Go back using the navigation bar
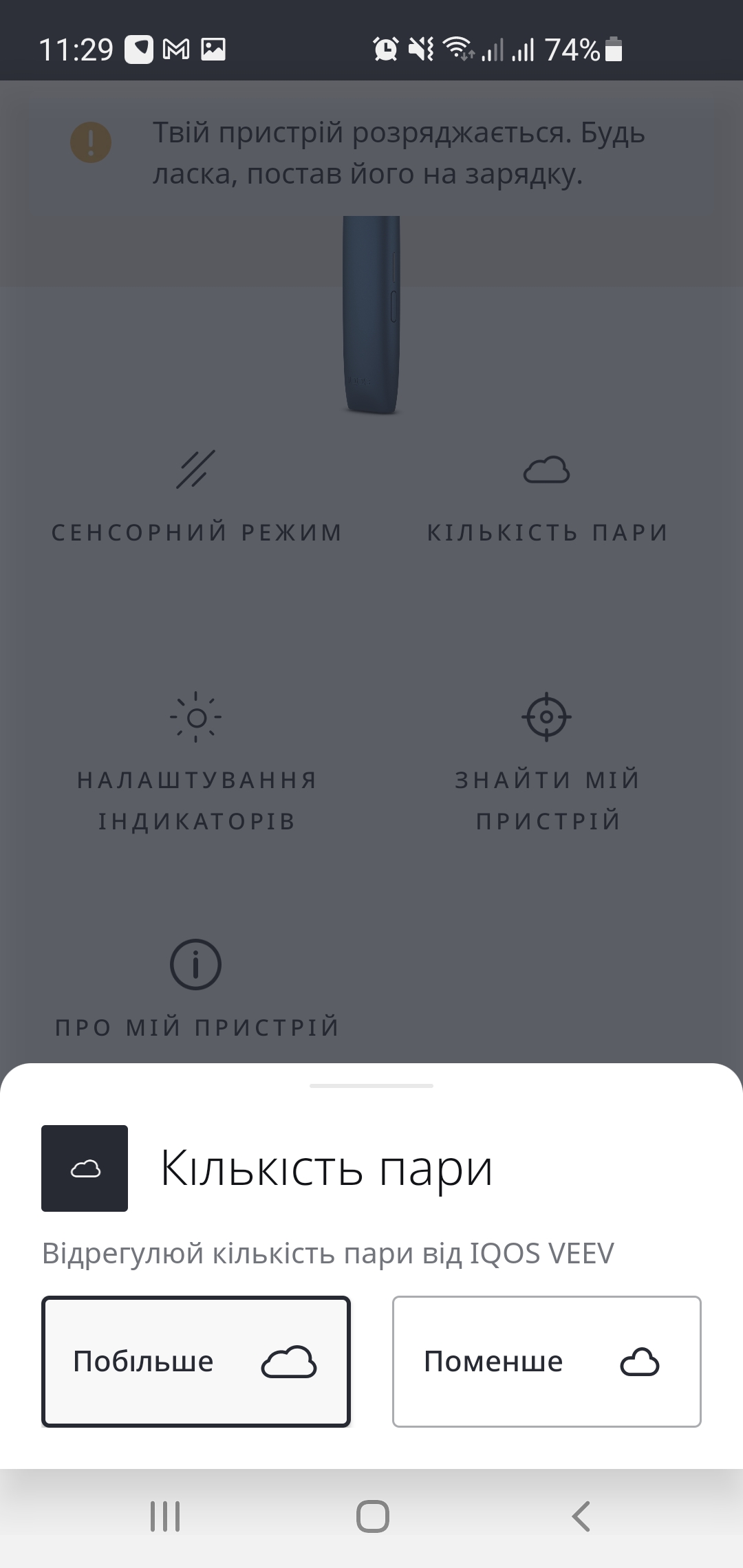743x1568 pixels. coord(581,1516)
